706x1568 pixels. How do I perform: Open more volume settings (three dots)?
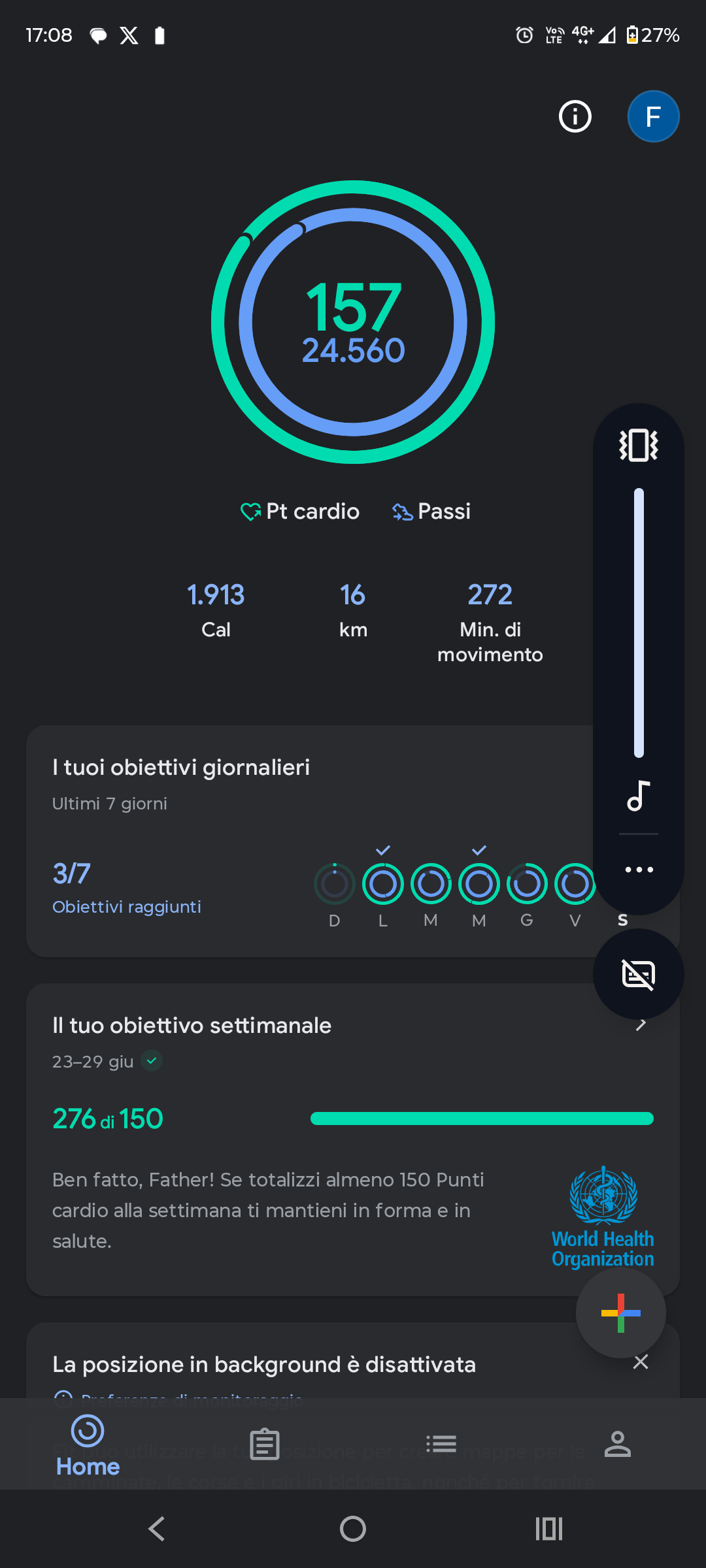(639, 870)
